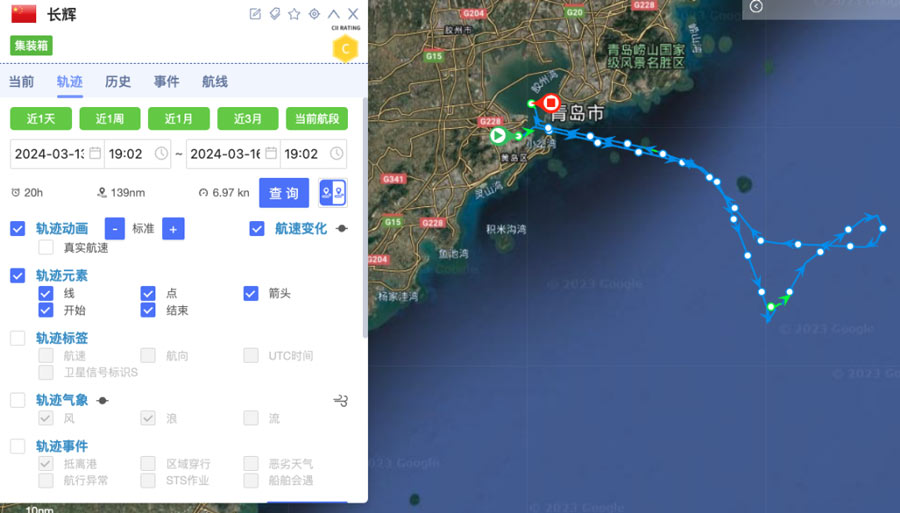Choose the 当前航段 range
This screenshot has width=900, height=513.
317,119
